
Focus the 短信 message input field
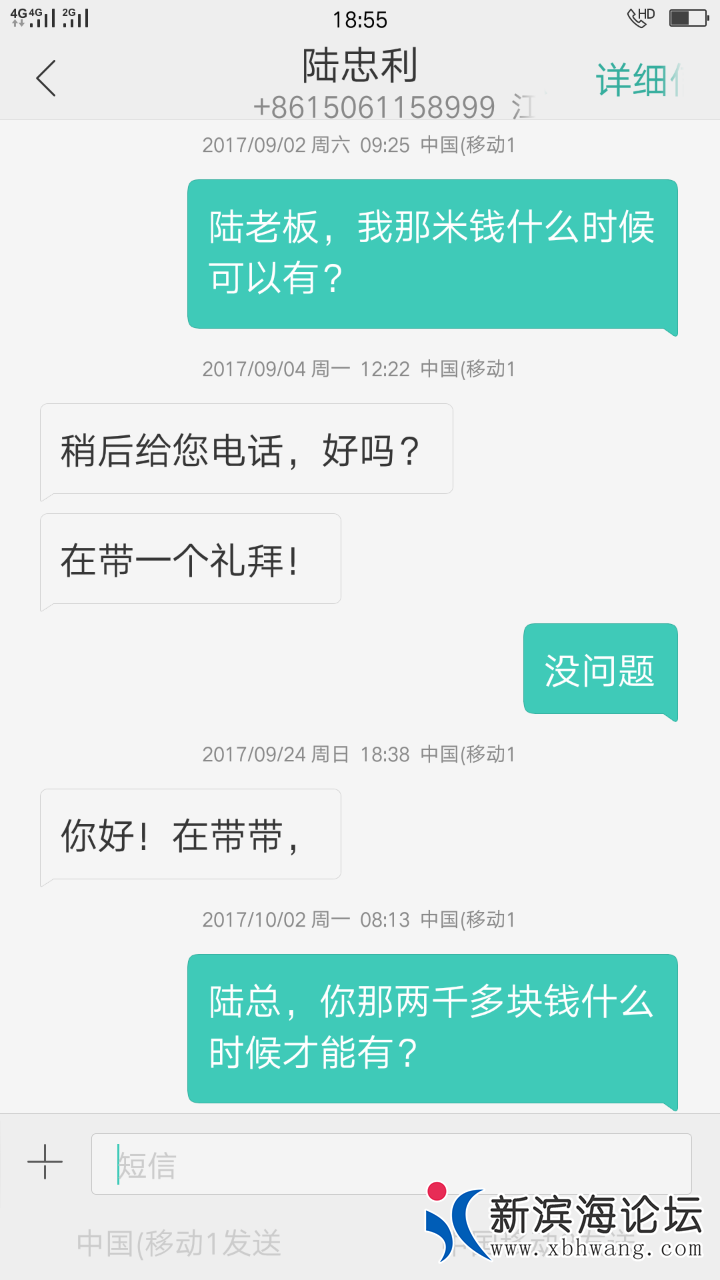click(x=390, y=1164)
